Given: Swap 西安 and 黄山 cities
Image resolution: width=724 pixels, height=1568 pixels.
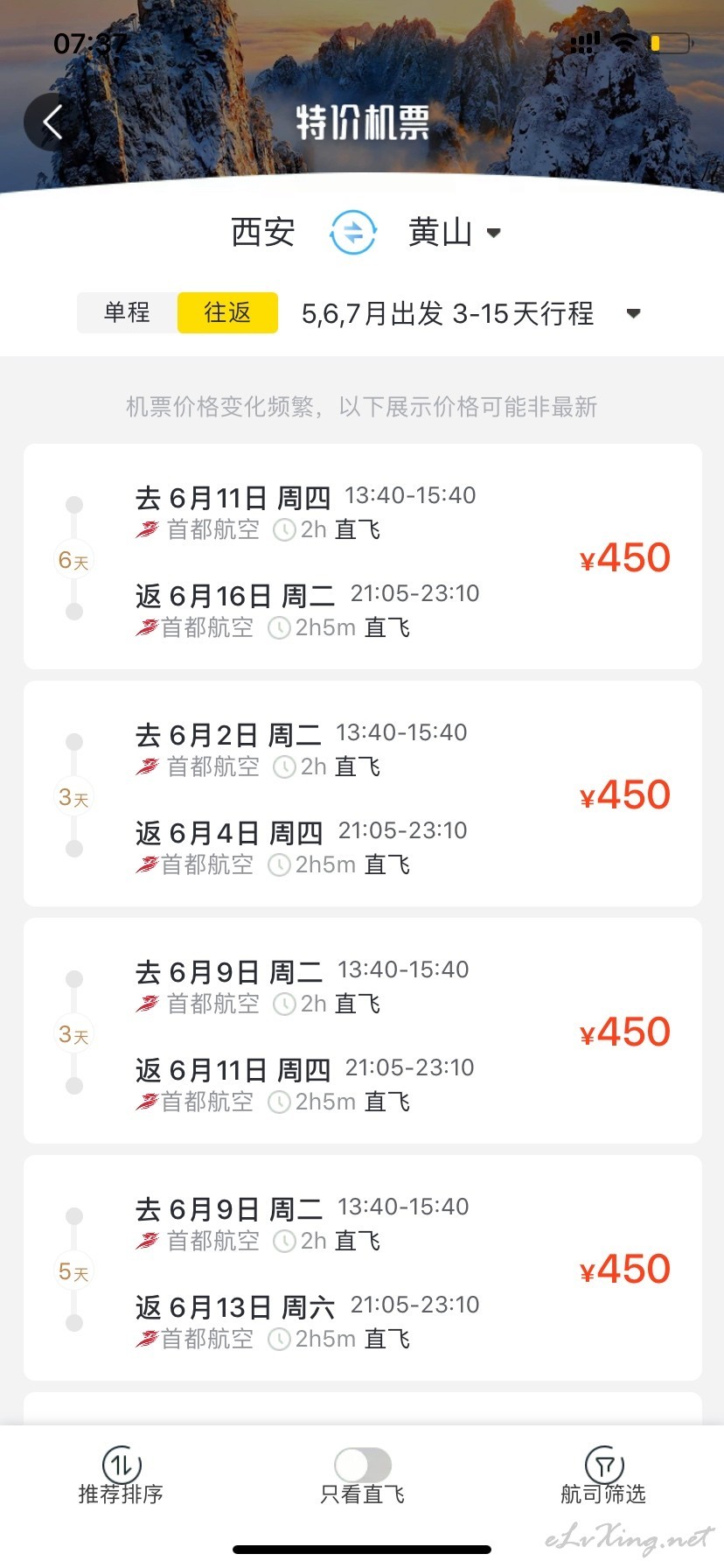Looking at the screenshot, I should pyautogui.click(x=353, y=232).
